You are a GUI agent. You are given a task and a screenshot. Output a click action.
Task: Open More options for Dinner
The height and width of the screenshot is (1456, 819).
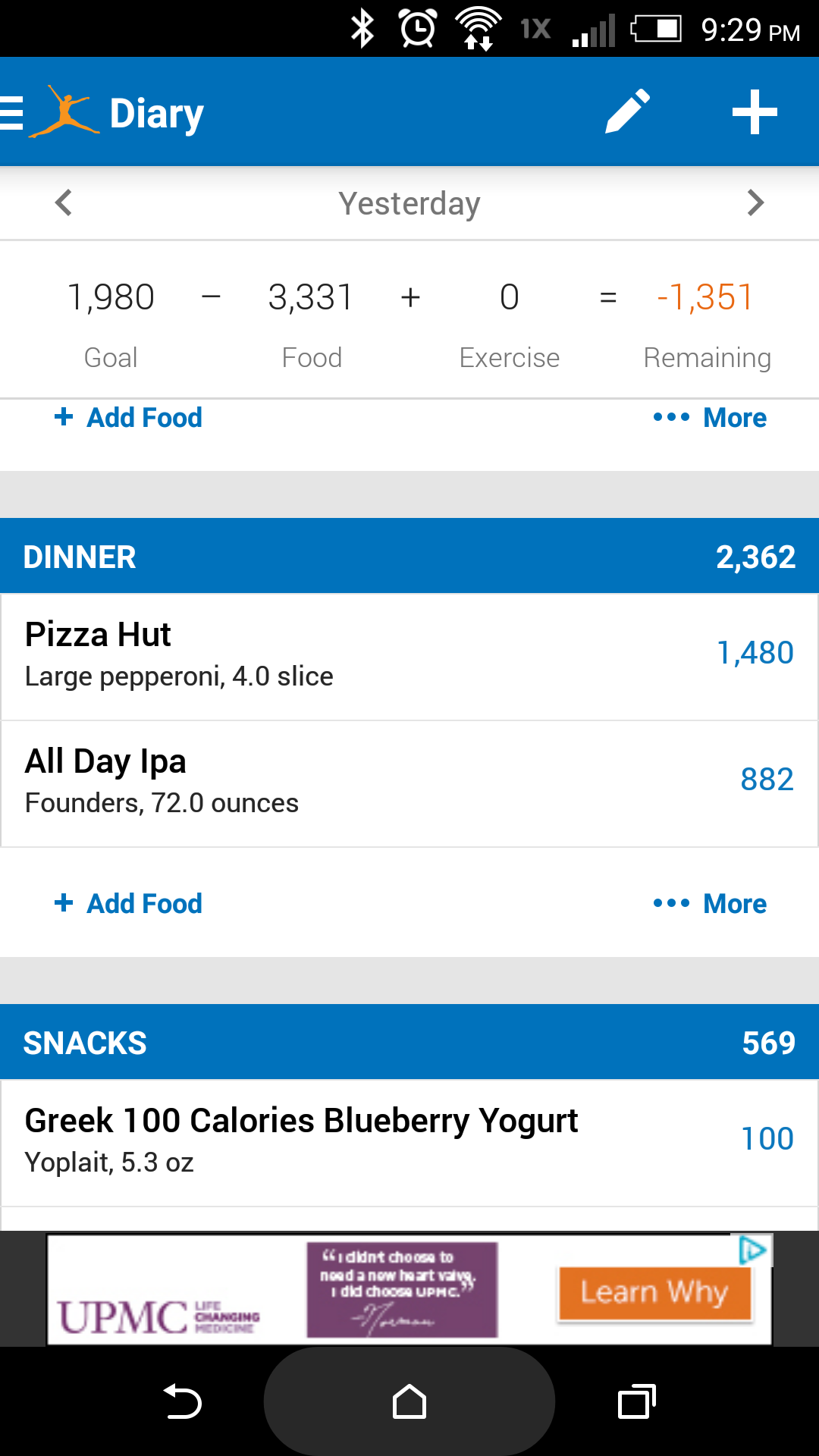pos(710,904)
